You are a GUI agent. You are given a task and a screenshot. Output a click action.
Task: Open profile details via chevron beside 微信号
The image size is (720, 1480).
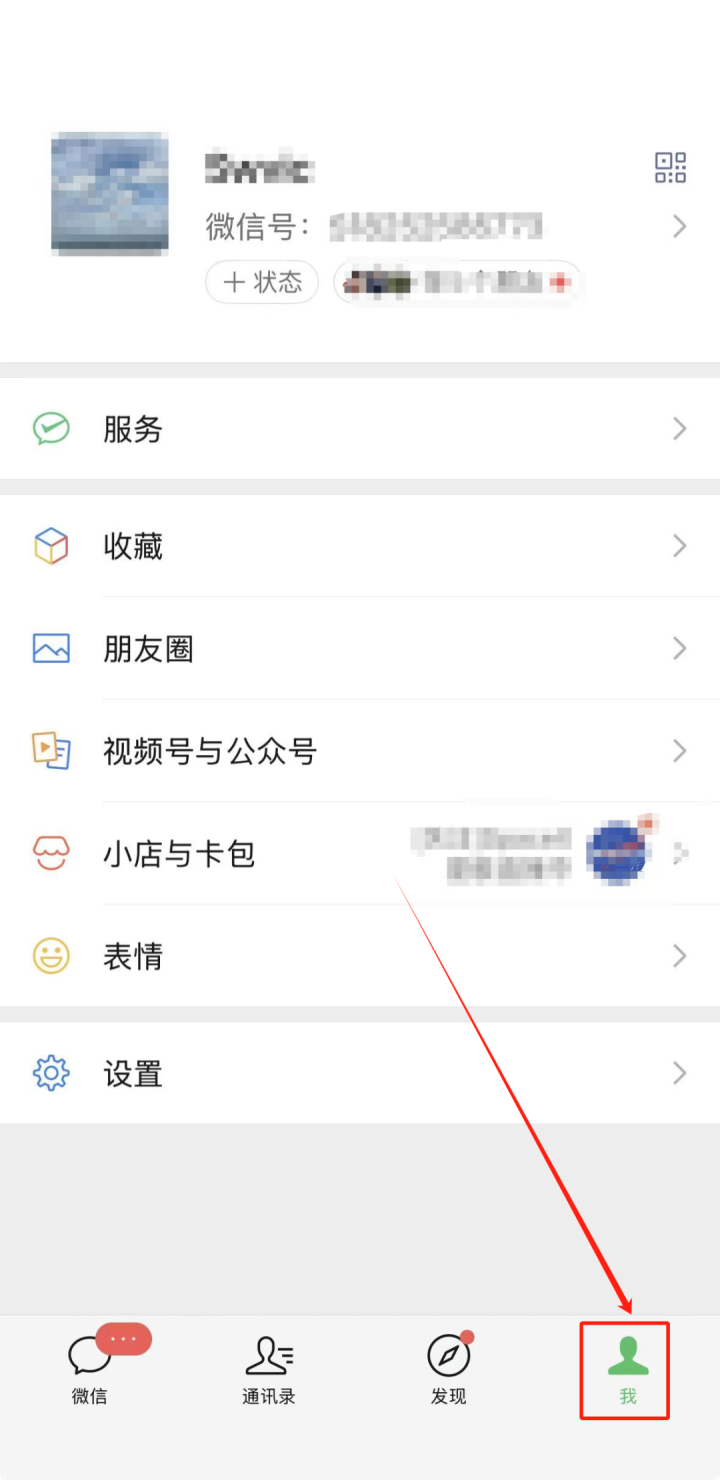(x=680, y=227)
